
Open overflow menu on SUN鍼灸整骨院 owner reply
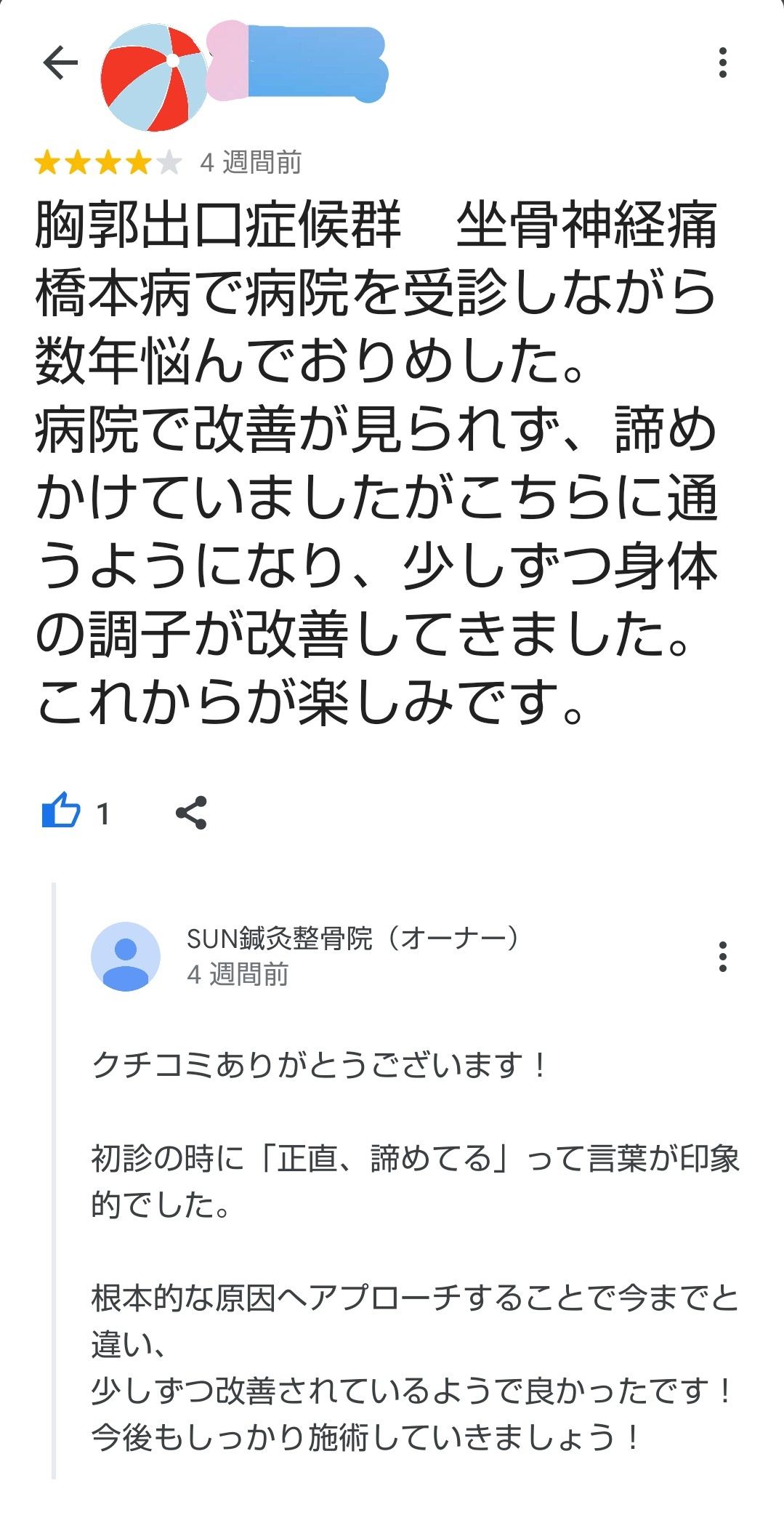coord(722,957)
